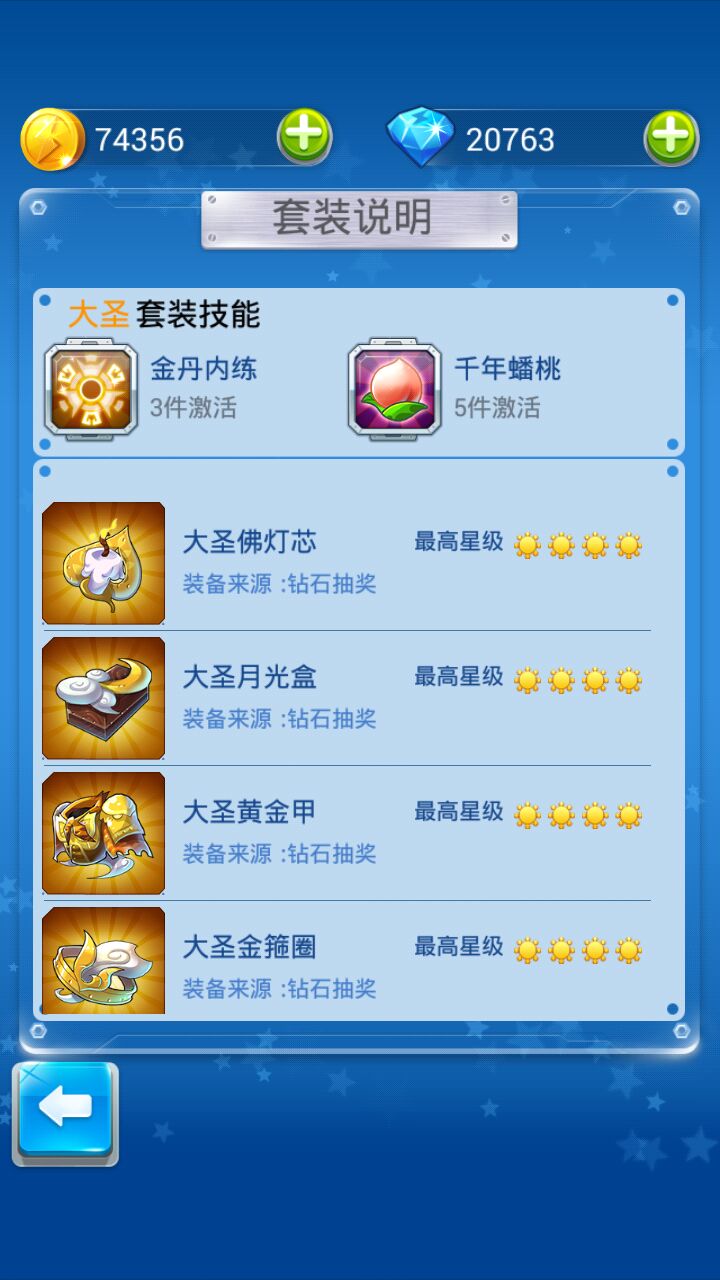Select the 大圣黄金甲 equipment item
Image resolution: width=720 pixels, height=1280 pixels.
pos(104,833)
